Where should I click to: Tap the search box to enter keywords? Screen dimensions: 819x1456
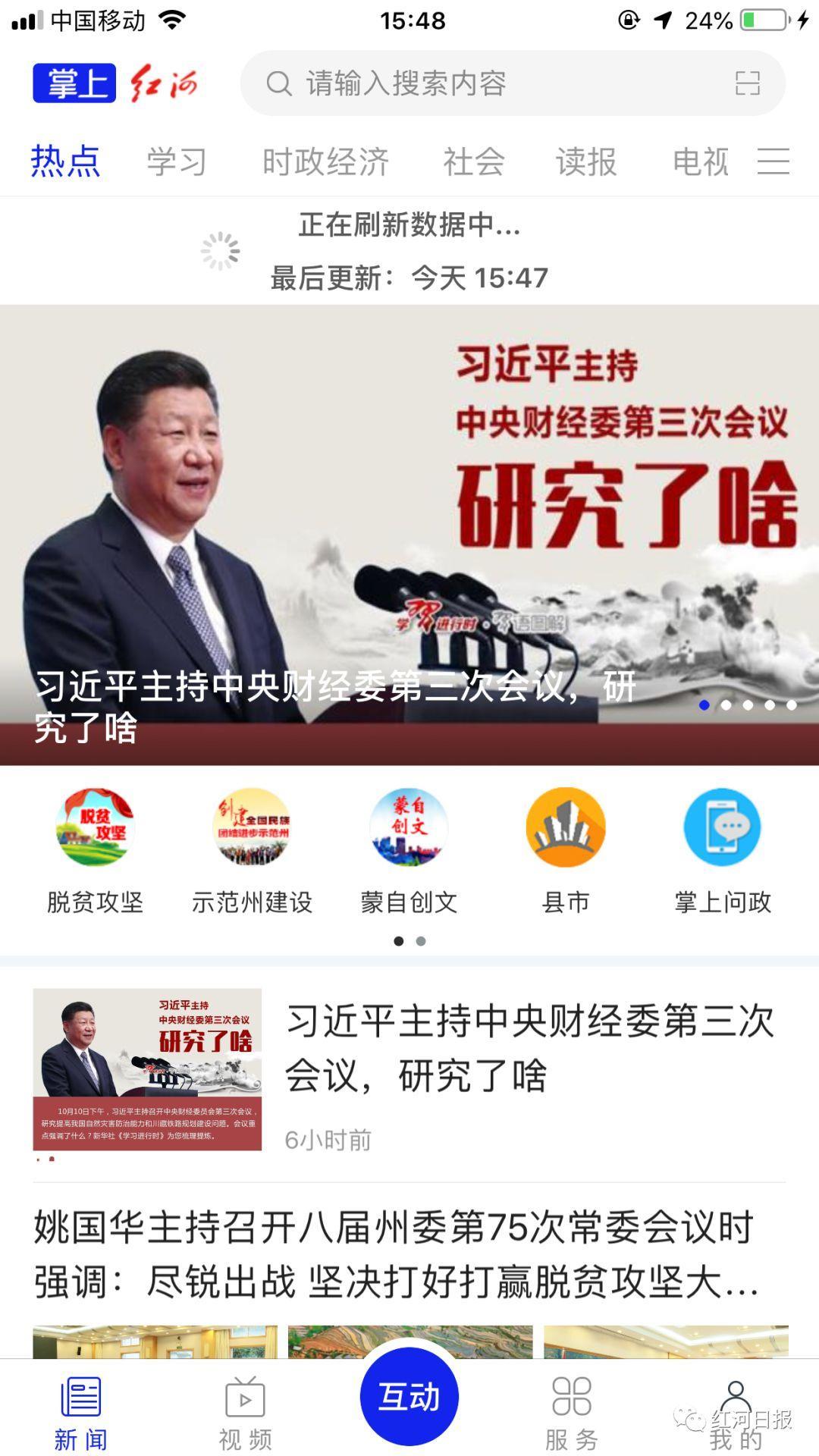coord(485,83)
